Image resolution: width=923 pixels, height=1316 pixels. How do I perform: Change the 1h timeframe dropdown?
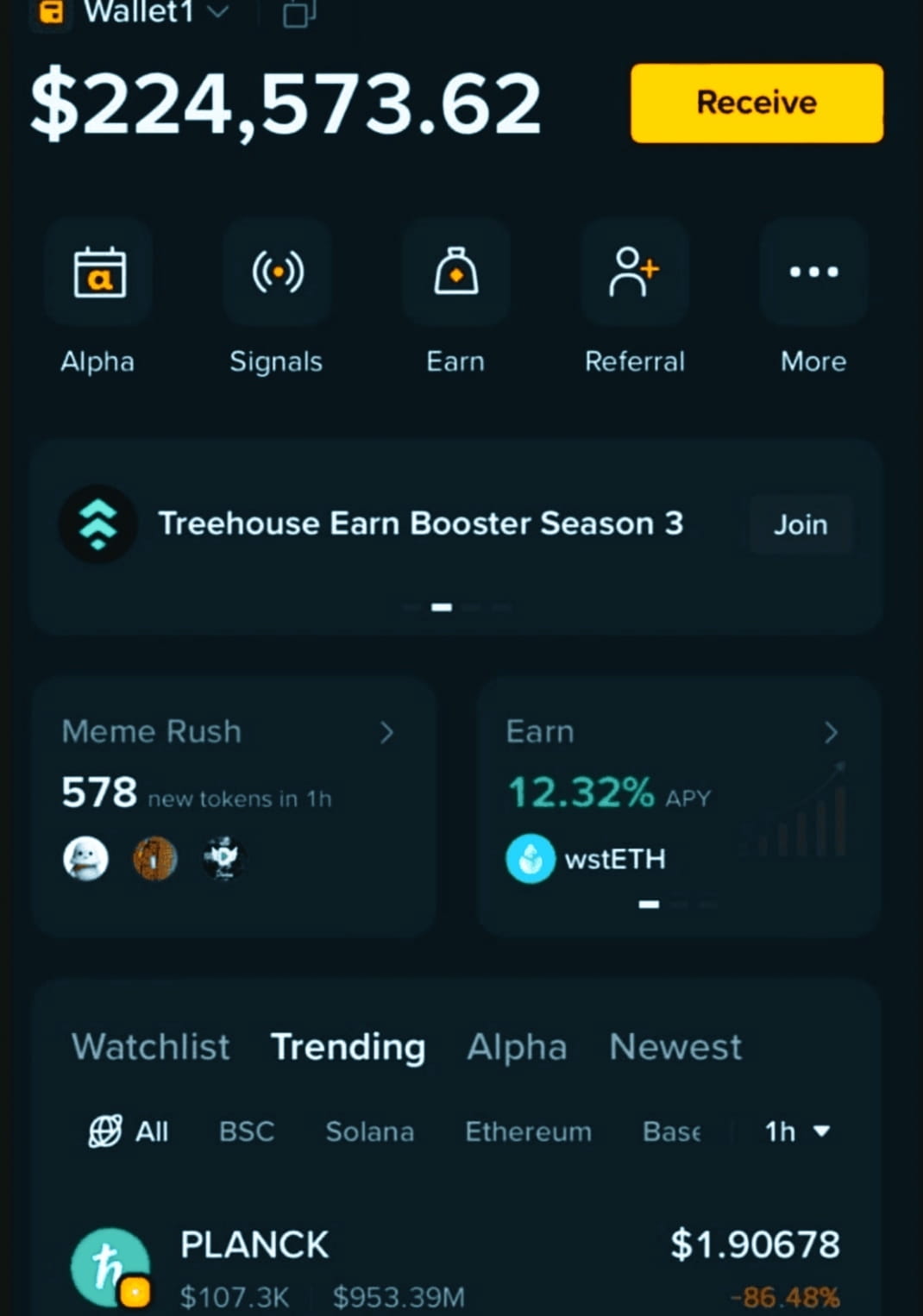pos(797,1131)
